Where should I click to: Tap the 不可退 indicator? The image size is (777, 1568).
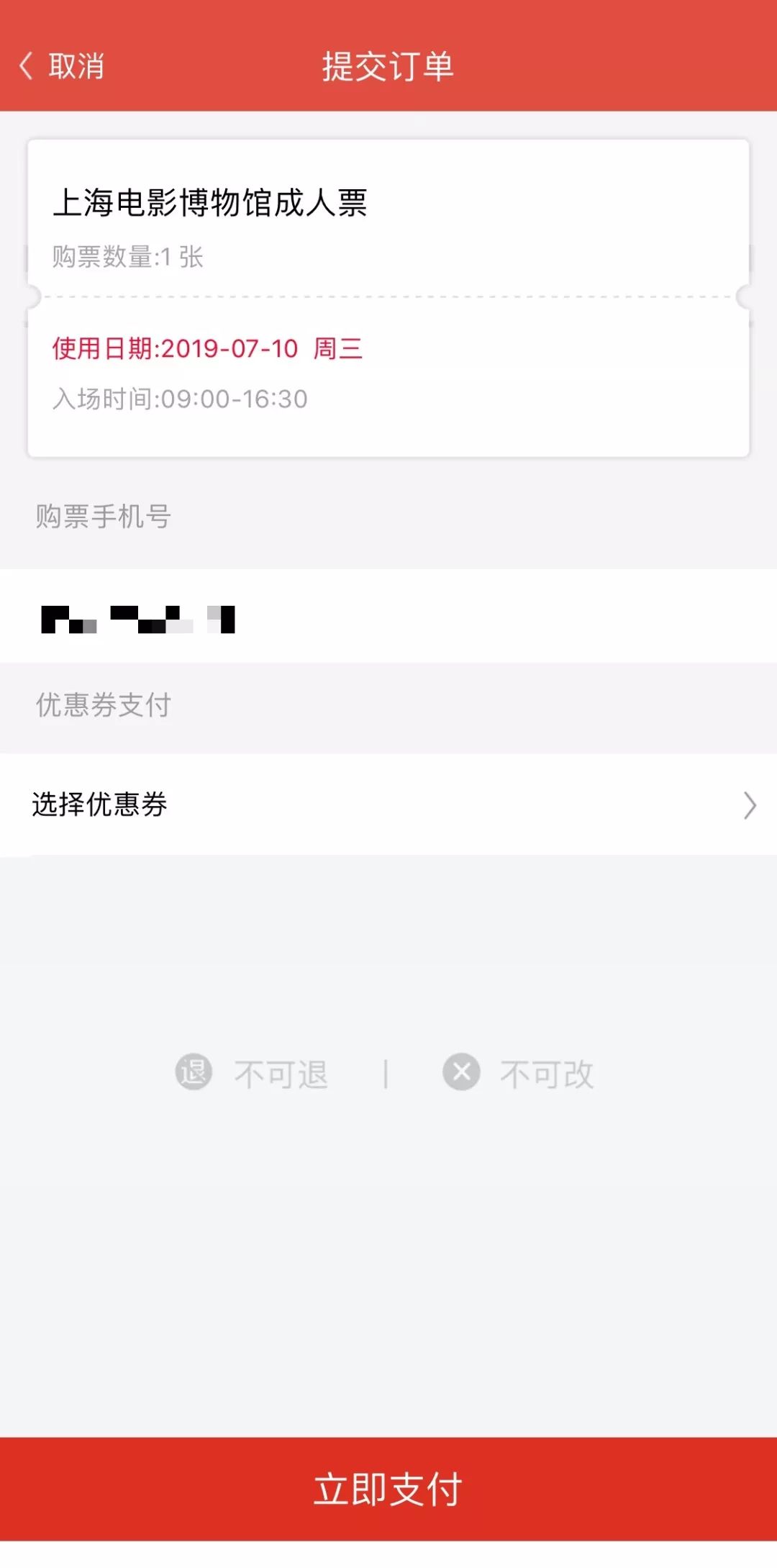point(281,1074)
